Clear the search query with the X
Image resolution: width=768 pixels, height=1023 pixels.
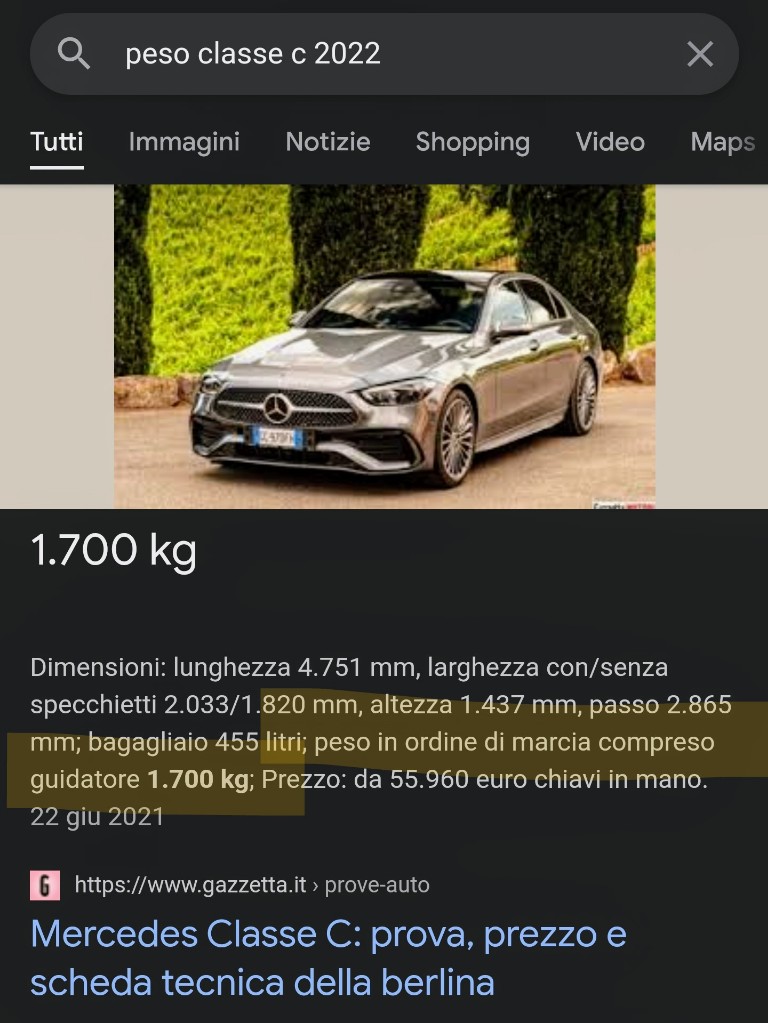point(700,54)
